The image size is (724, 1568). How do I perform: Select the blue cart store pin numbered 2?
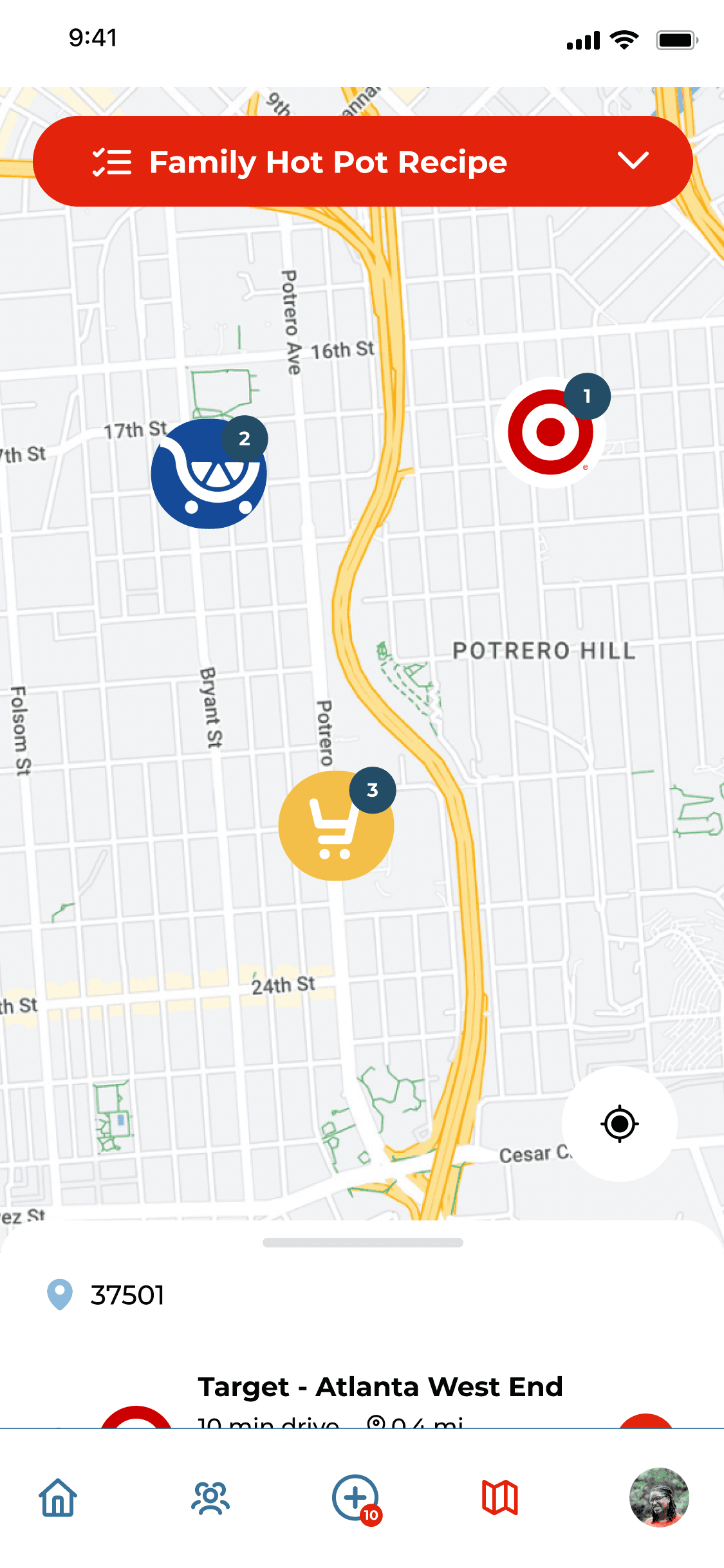[209, 474]
